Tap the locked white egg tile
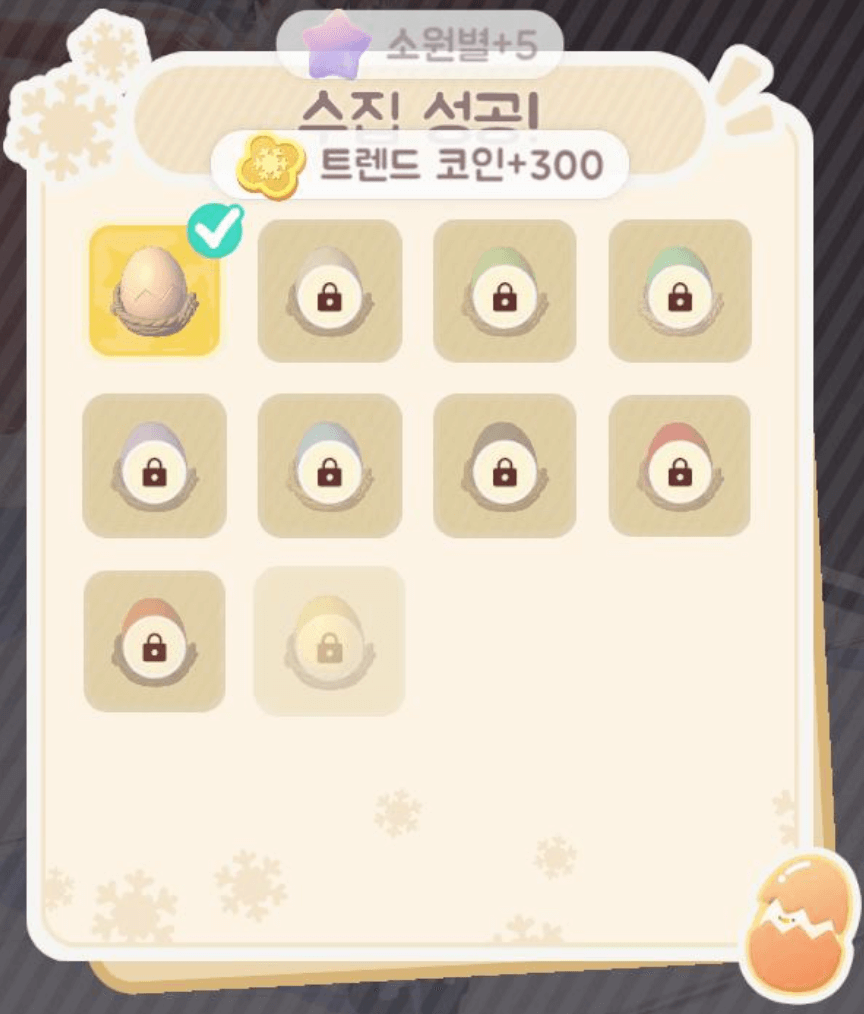864x1014 pixels. 329,291
